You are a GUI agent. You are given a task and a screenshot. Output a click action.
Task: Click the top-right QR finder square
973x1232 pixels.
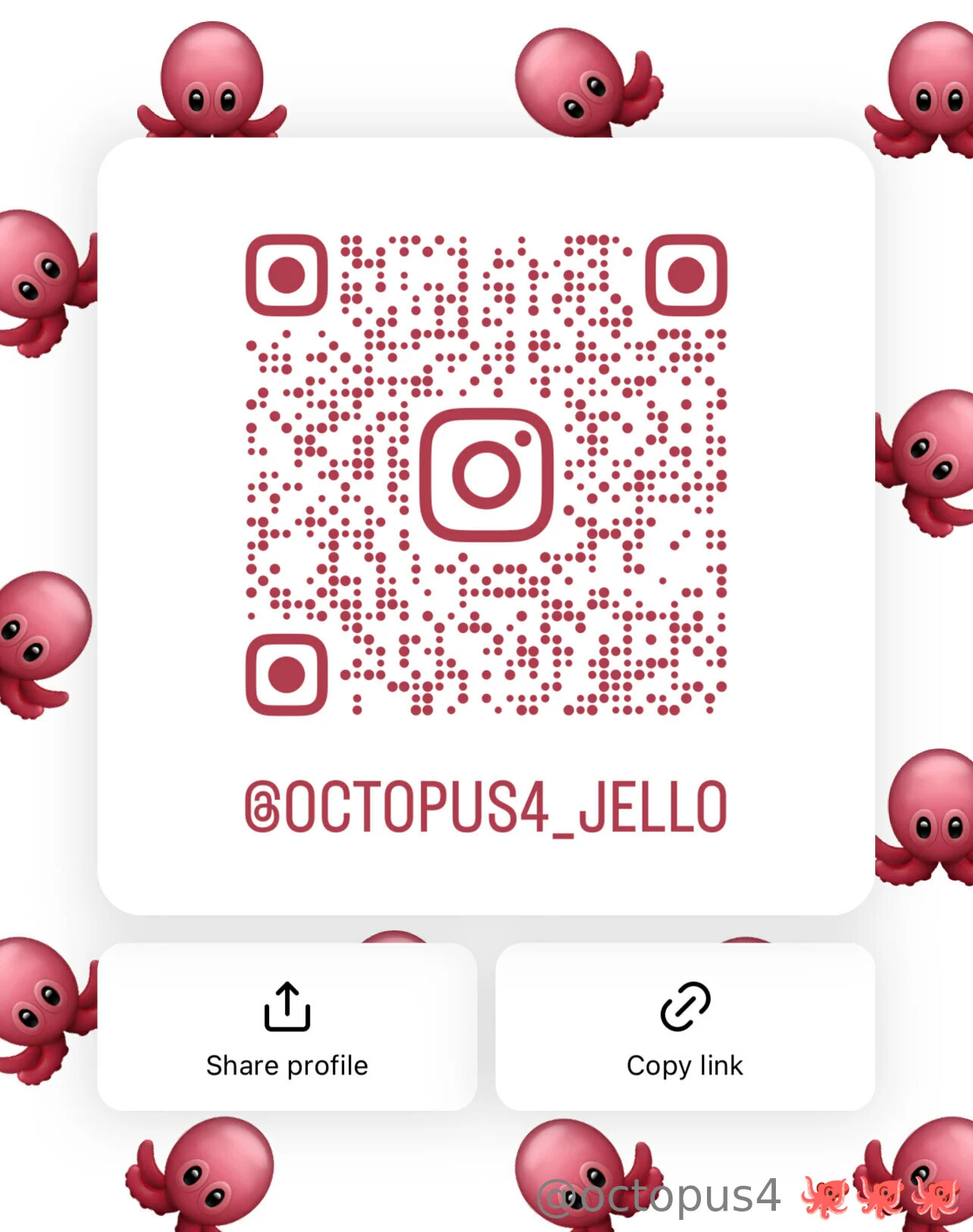pos(686,275)
